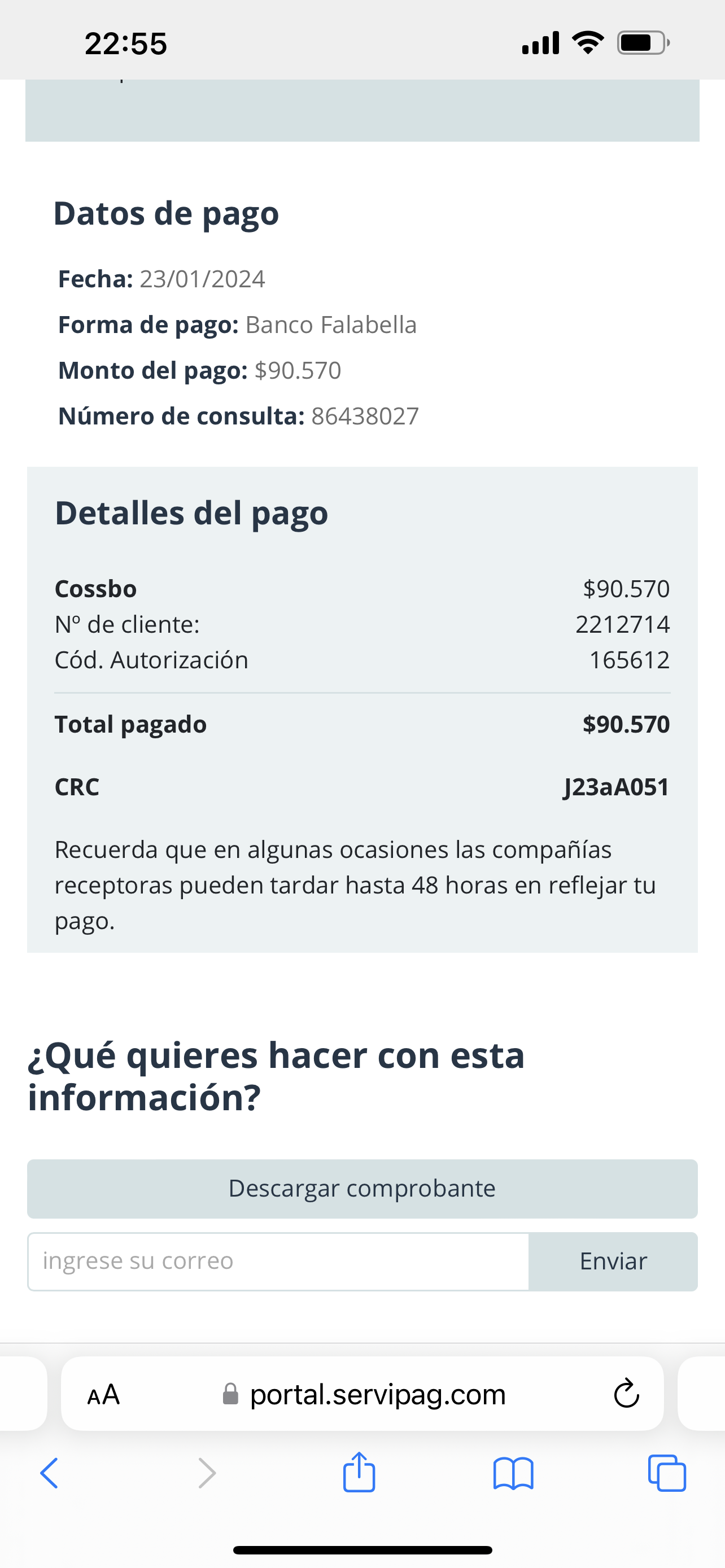Tap the Total pagado amount $90.570

(626, 724)
